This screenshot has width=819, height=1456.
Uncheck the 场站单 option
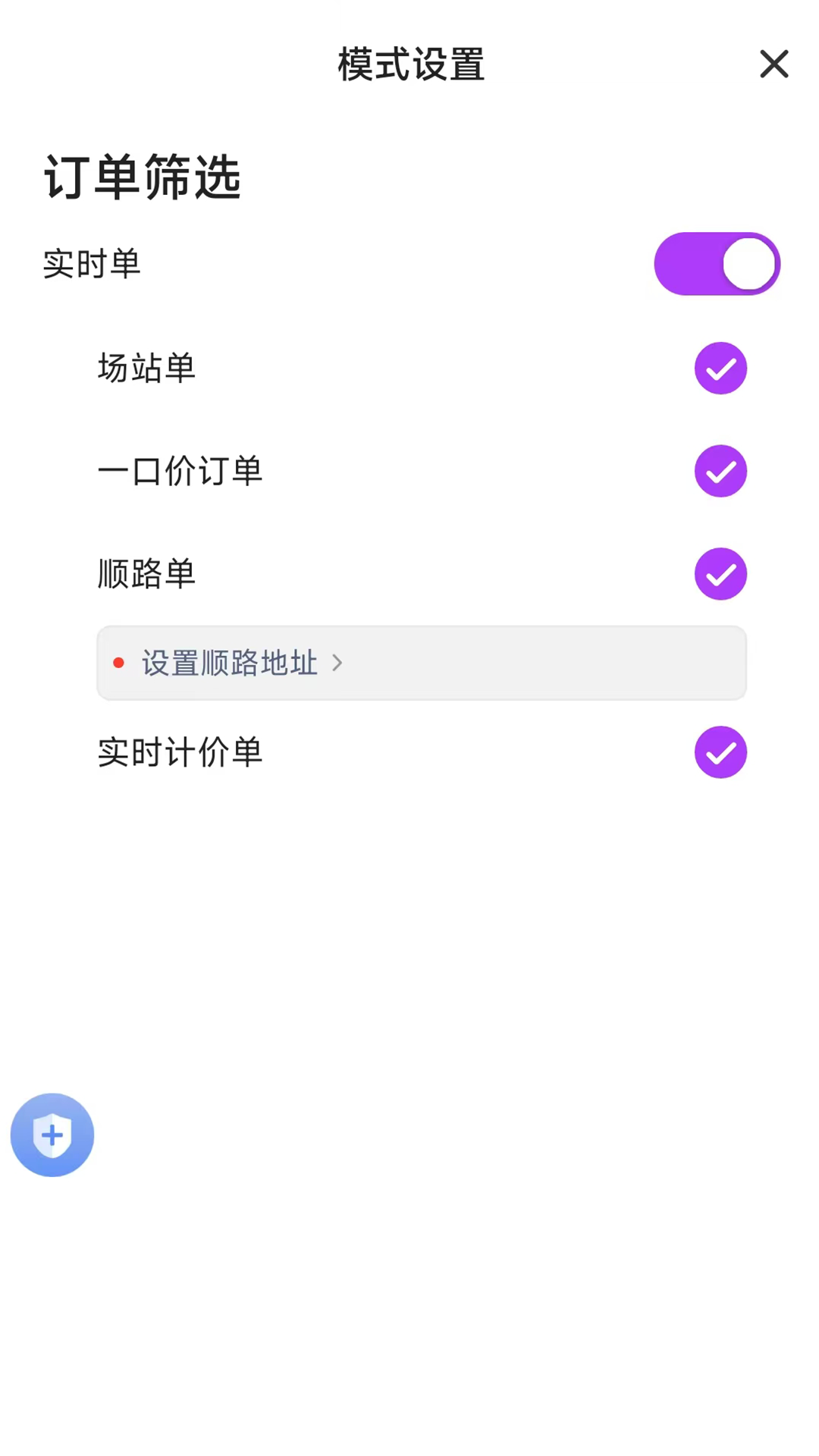[720, 369]
